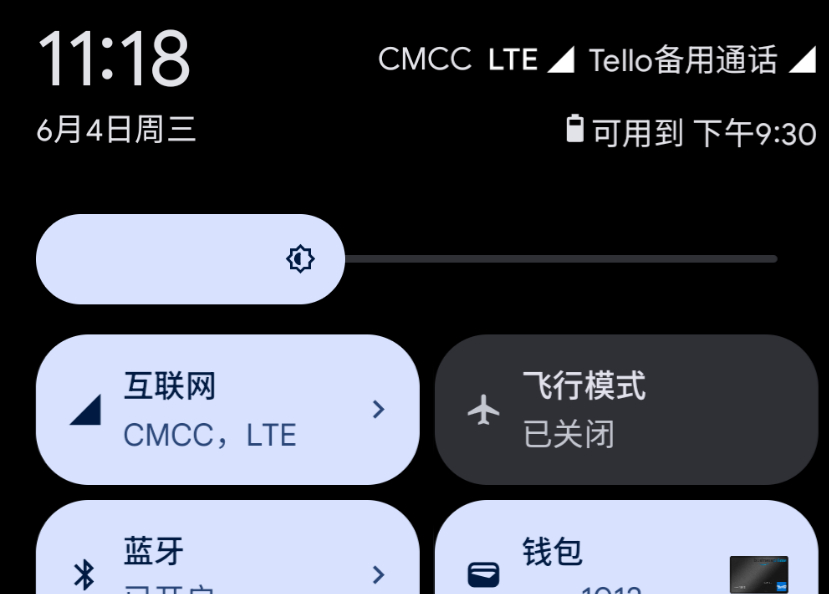Image resolution: width=829 pixels, height=594 pixels.
Task: Expand Bluetooth options via the 蓝牙 chevron
Action: (378, 574)
